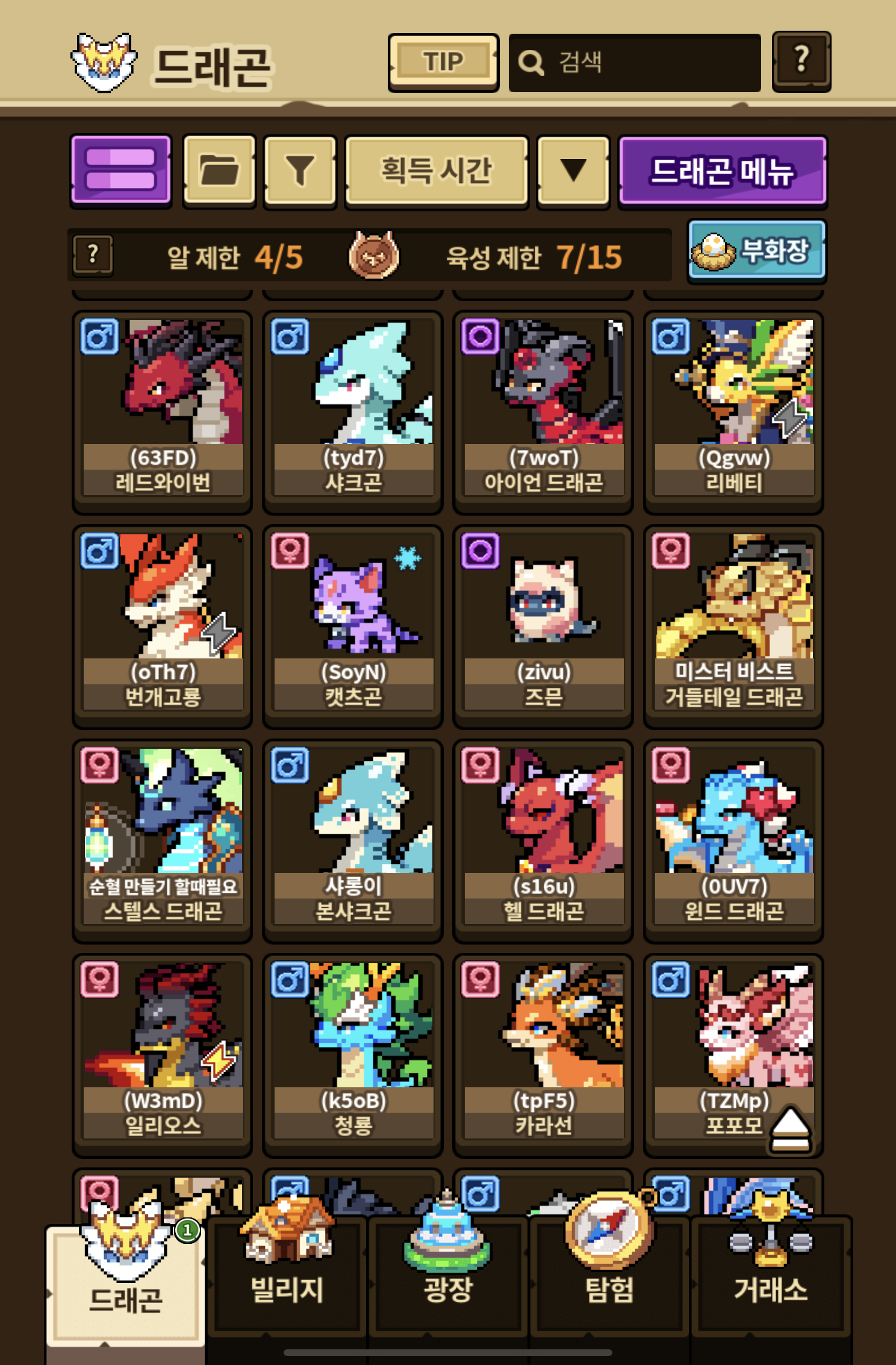Go to 부화장 hatchery
Screen dimensions: 896x1365
tap(756, 251)
